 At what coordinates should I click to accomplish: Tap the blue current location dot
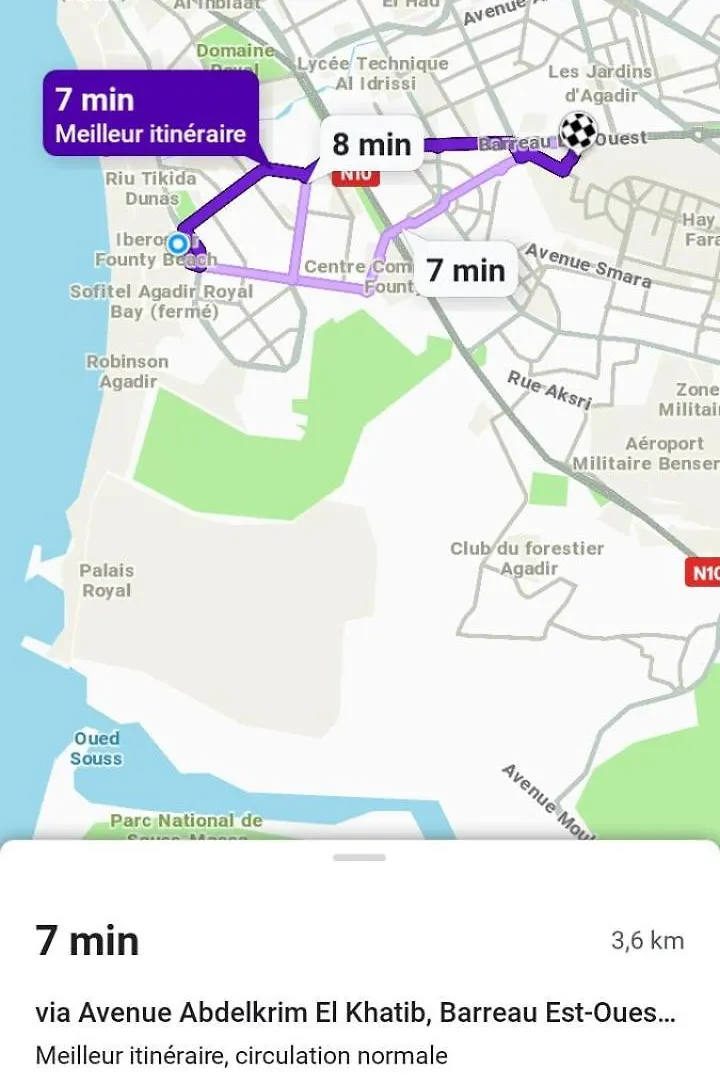point(178,243)
